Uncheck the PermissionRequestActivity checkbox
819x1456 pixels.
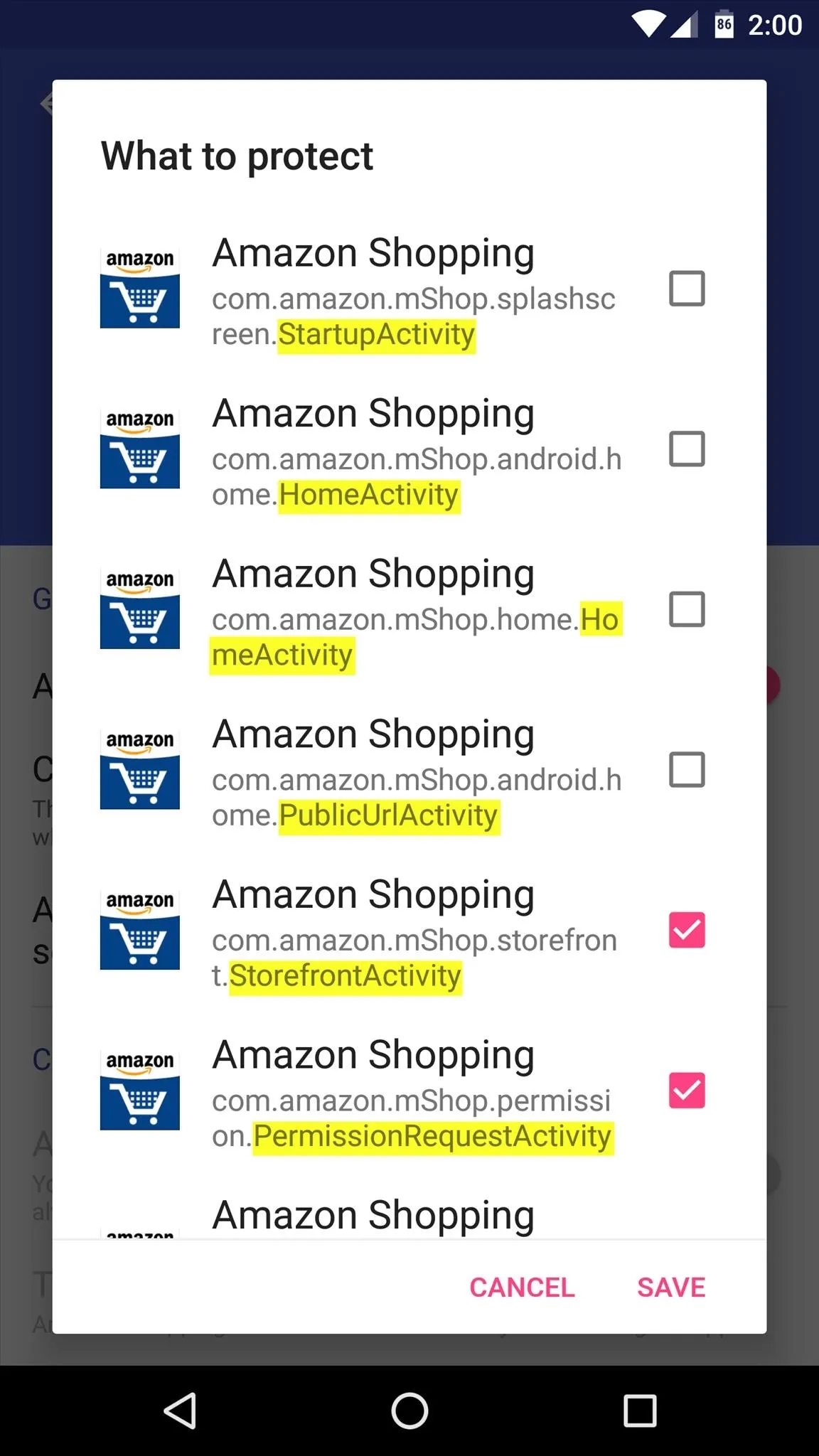(687, 1091)
